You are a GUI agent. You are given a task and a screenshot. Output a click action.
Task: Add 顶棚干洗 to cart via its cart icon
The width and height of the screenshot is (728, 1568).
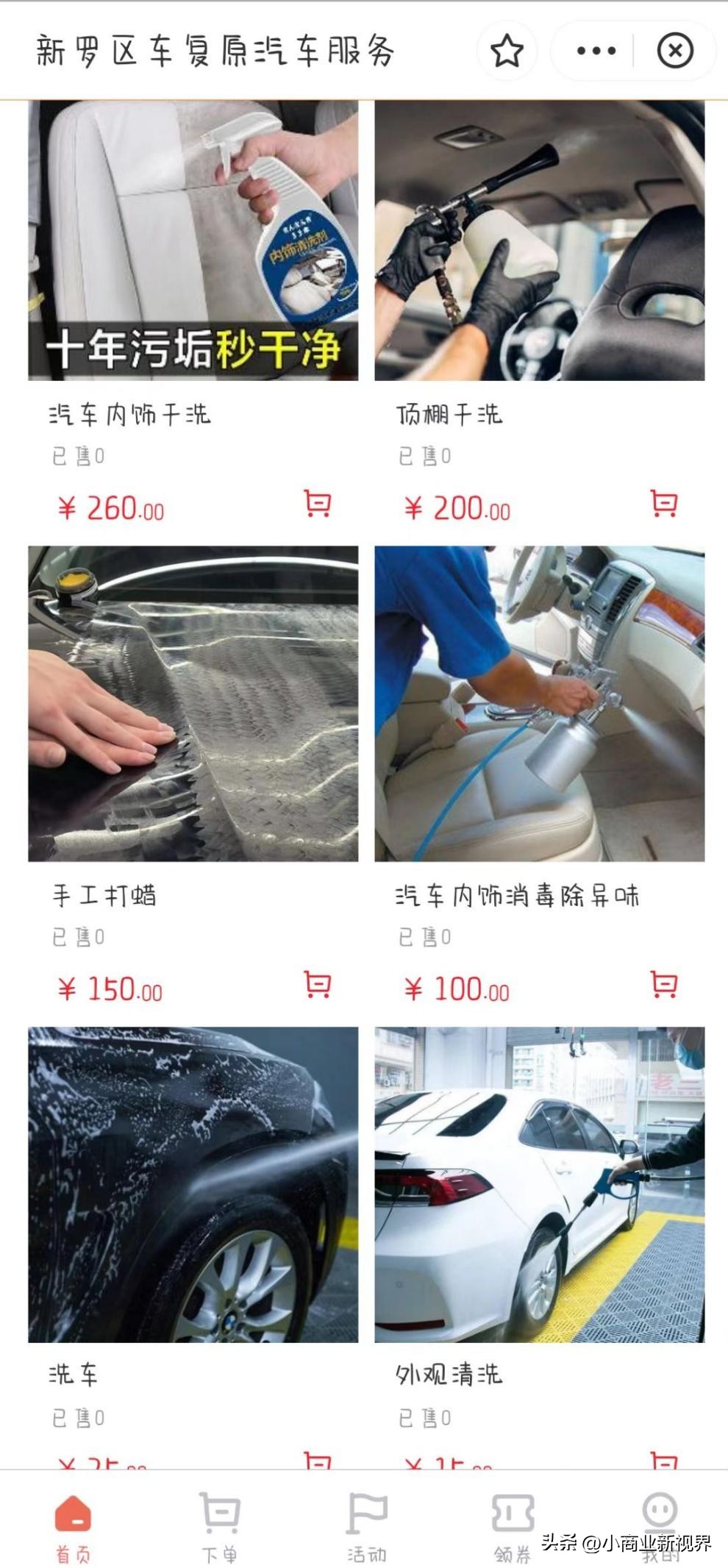click(665, 505)
